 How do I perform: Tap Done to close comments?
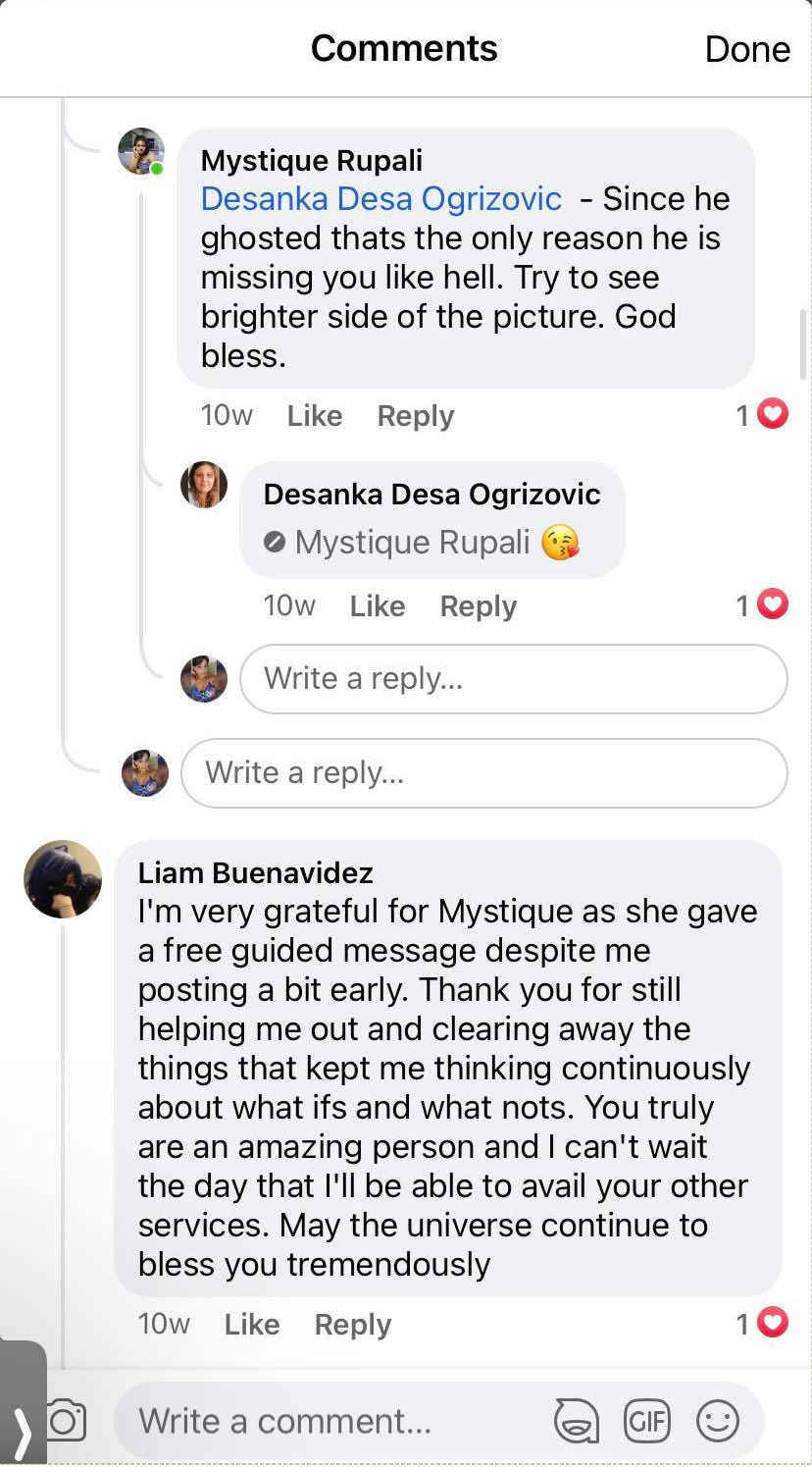coord(746,49)
